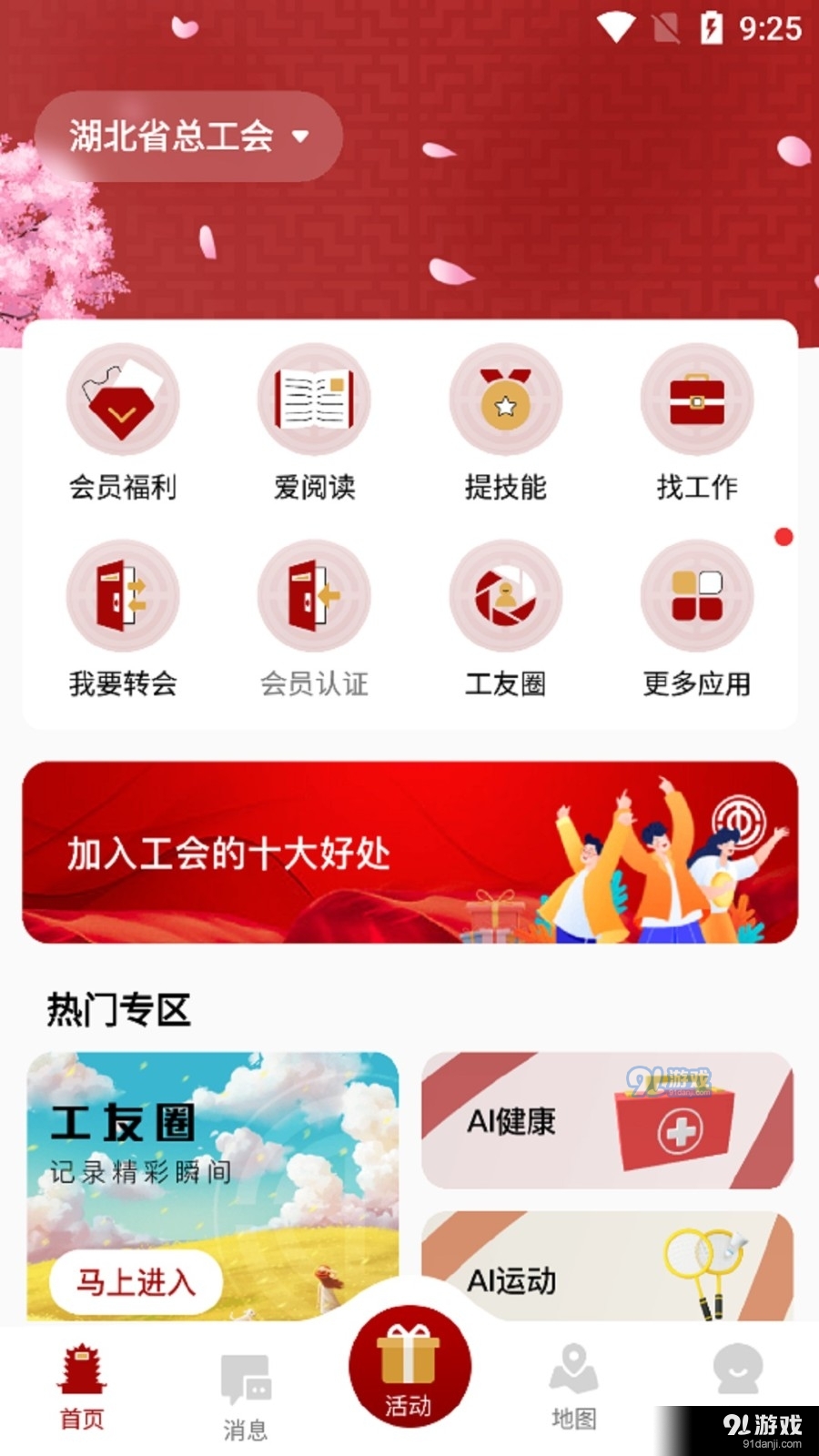
Task: Click the red notification dot near 更多应用
Action: point(784,538)
